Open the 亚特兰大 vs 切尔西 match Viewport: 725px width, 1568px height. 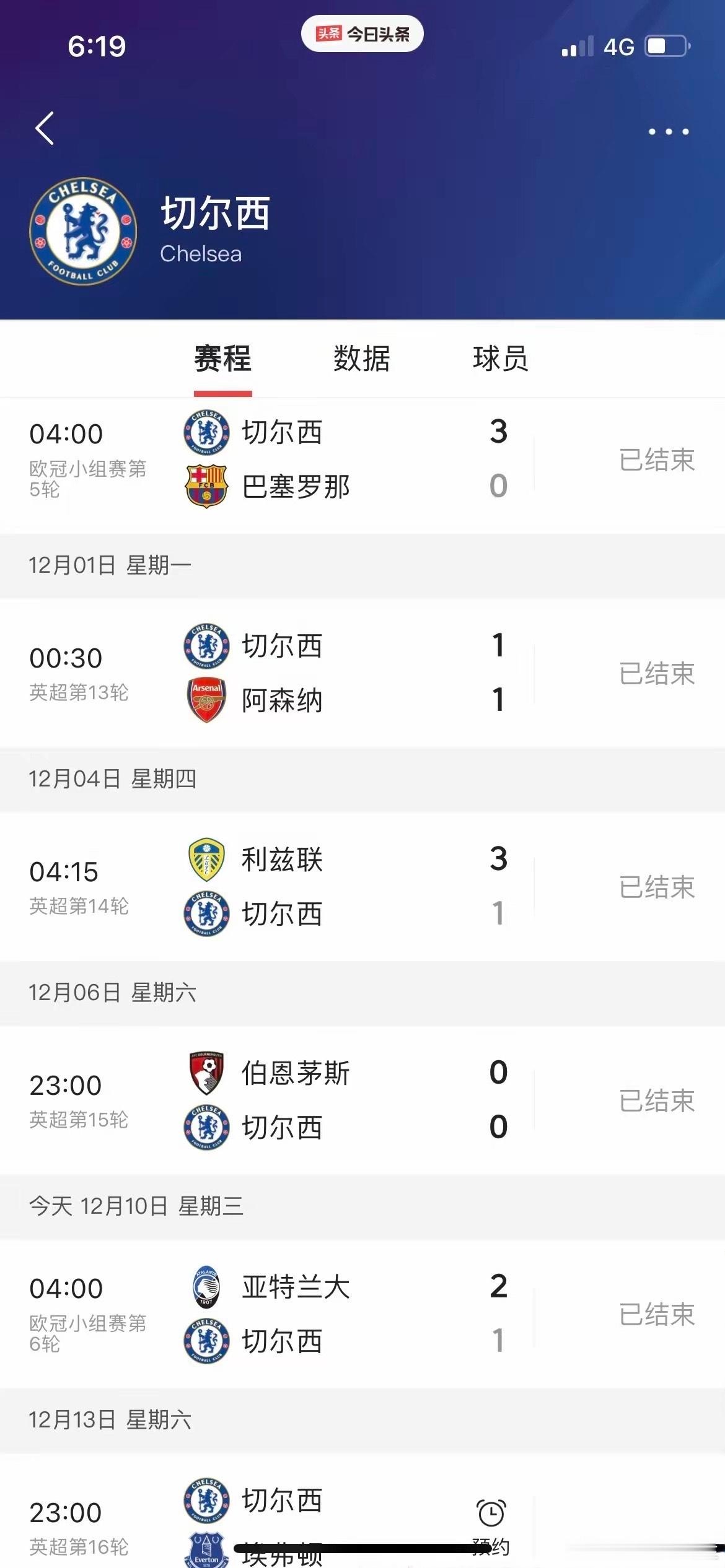362,1314
